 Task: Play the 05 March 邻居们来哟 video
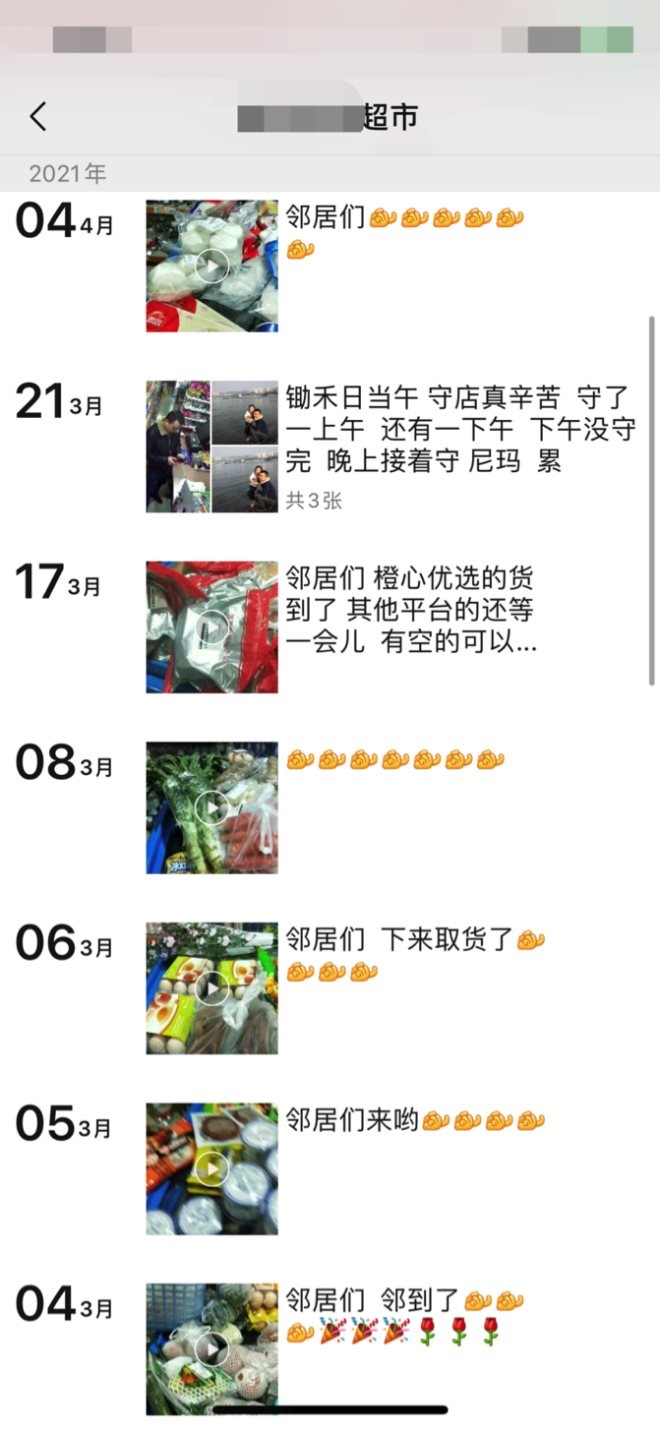212,1168
